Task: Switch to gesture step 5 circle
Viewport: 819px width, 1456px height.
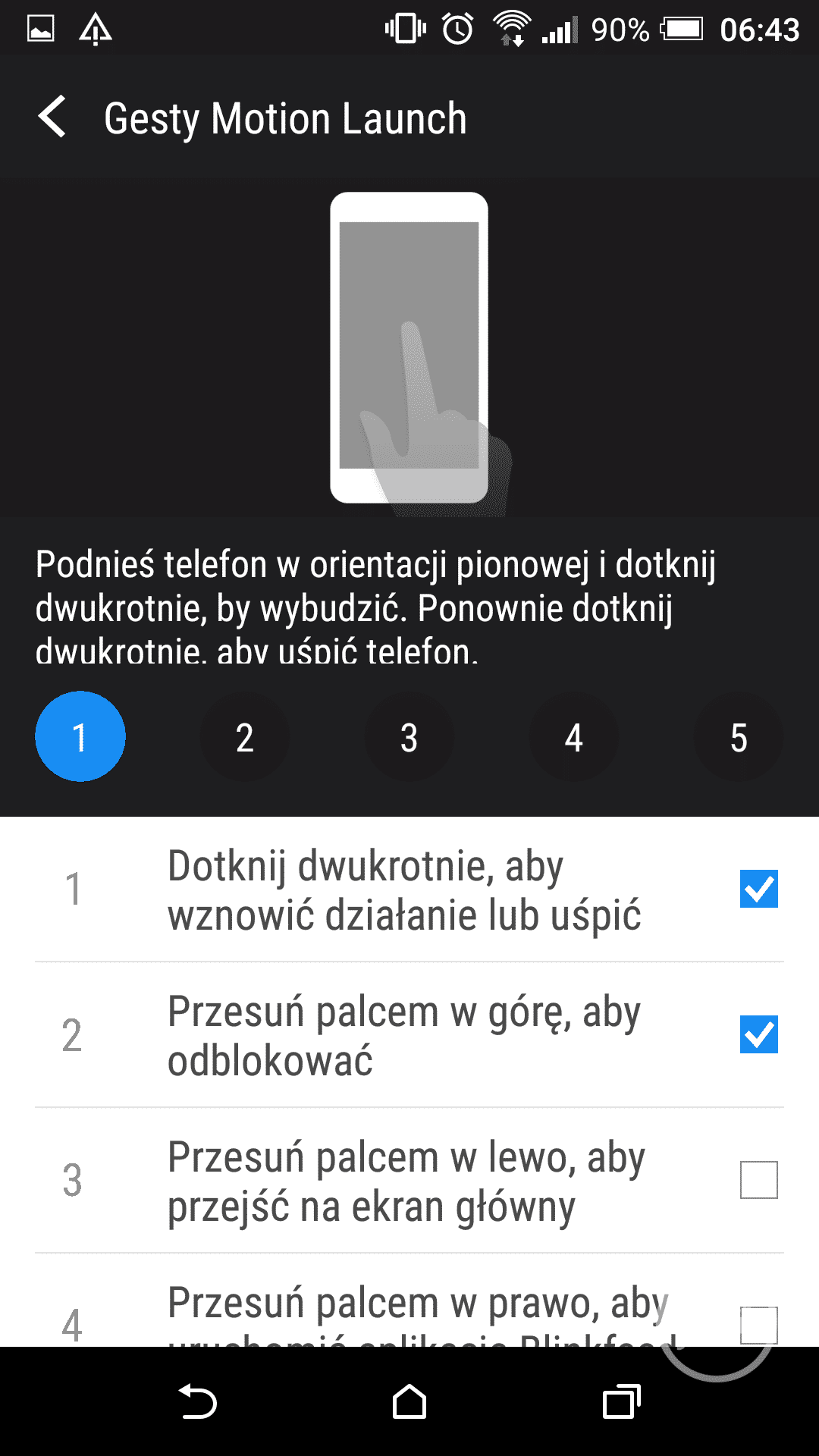Action: click(x=739, y=736)
